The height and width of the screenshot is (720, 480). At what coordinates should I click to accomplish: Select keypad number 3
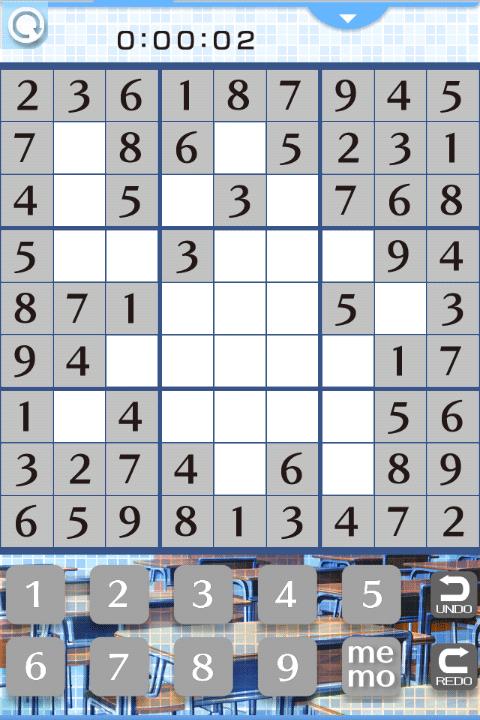click(203, 594)
